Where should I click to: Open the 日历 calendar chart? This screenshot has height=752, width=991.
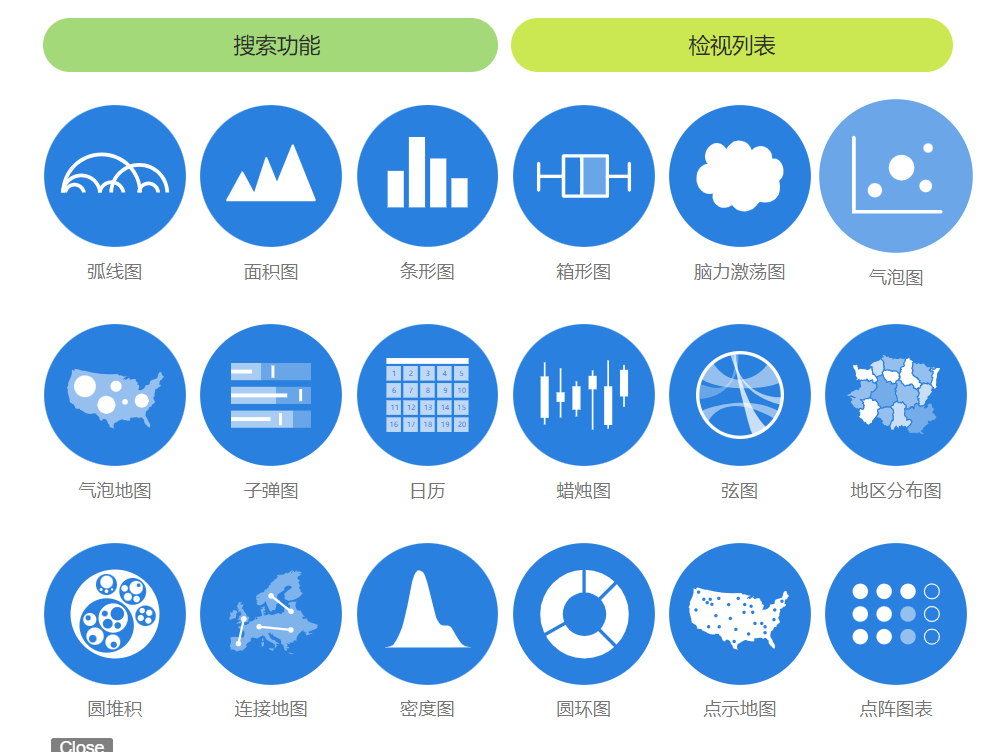(x=427, y=395)
